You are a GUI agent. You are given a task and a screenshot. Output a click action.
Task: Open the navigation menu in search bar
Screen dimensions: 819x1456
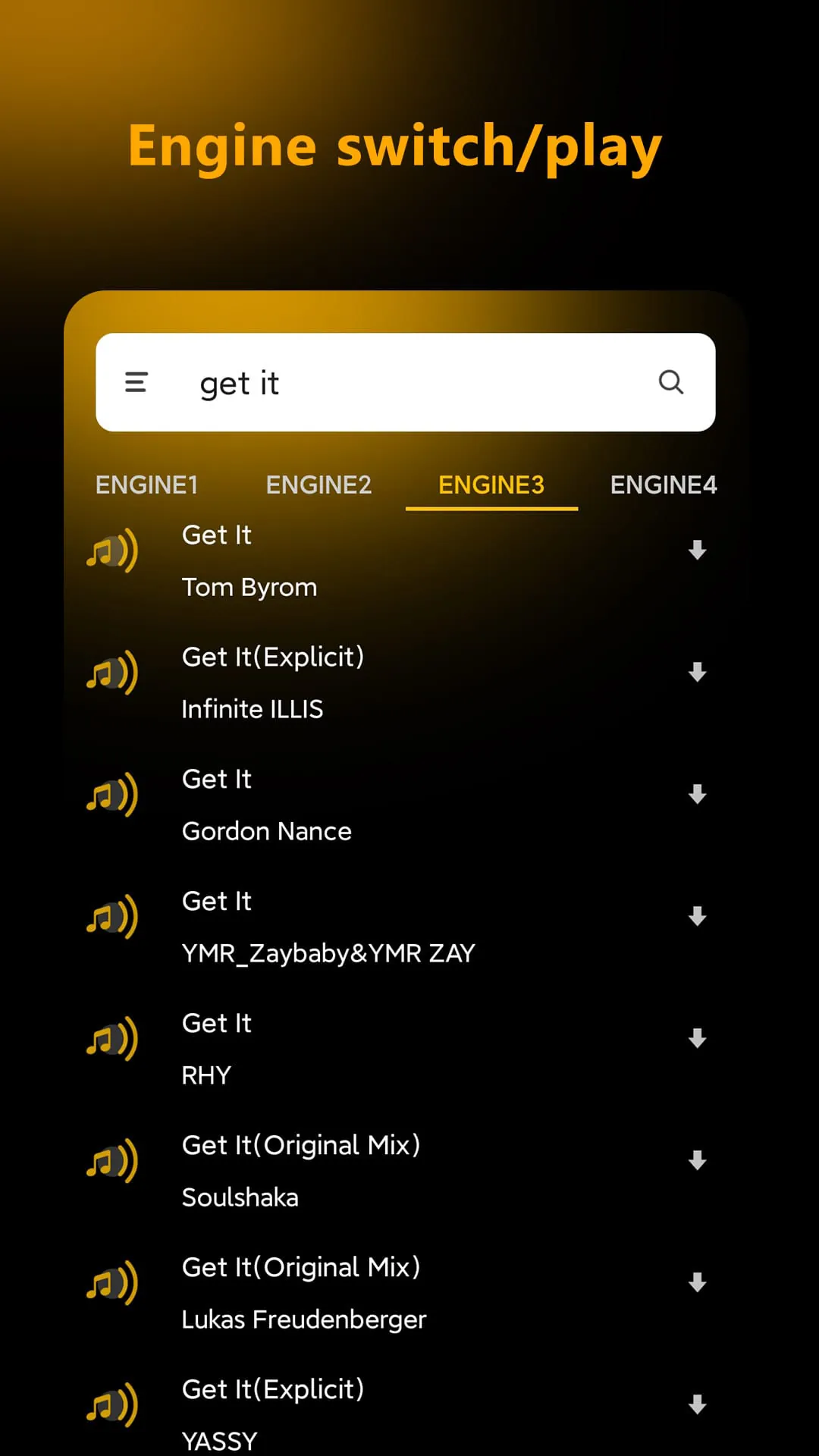[136, 383]
